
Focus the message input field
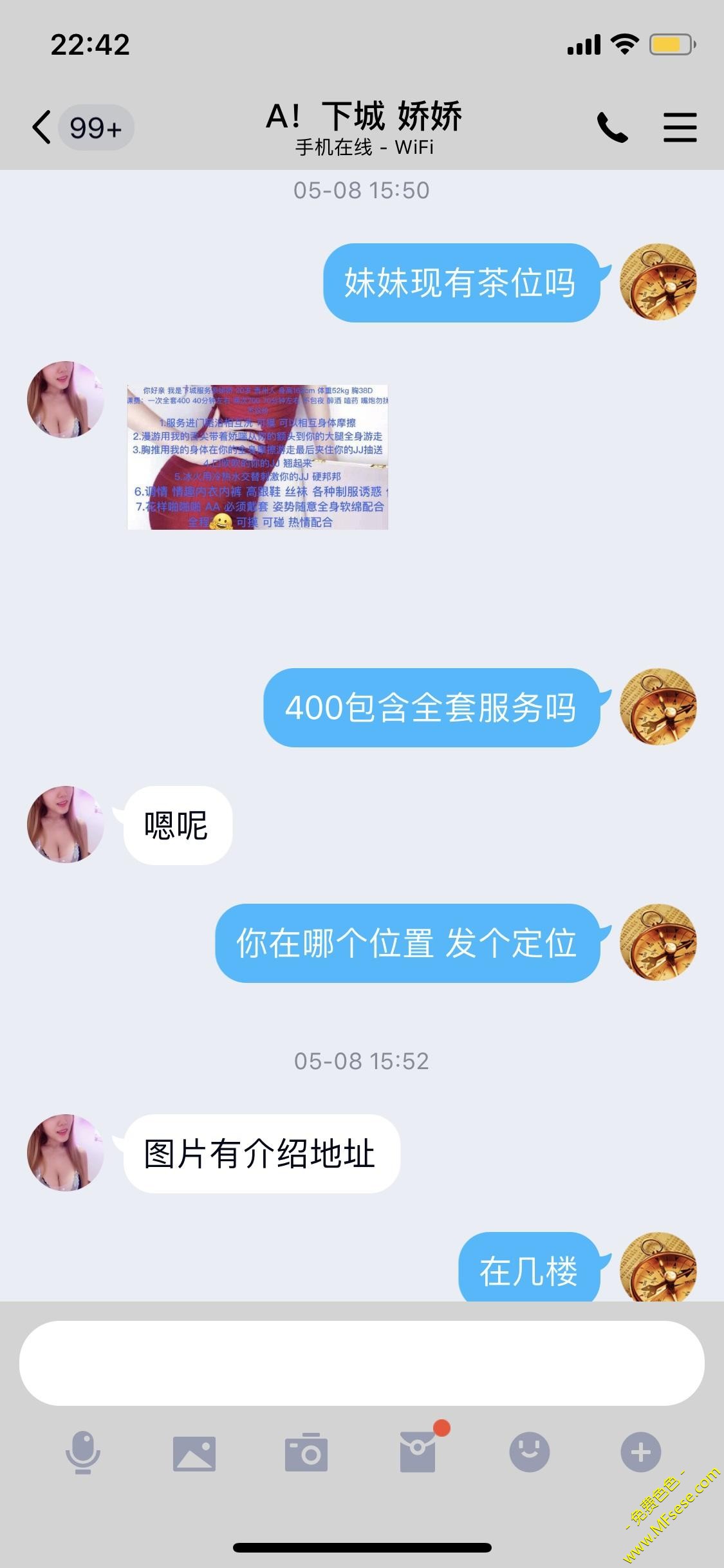click(x=362, y=1363)
